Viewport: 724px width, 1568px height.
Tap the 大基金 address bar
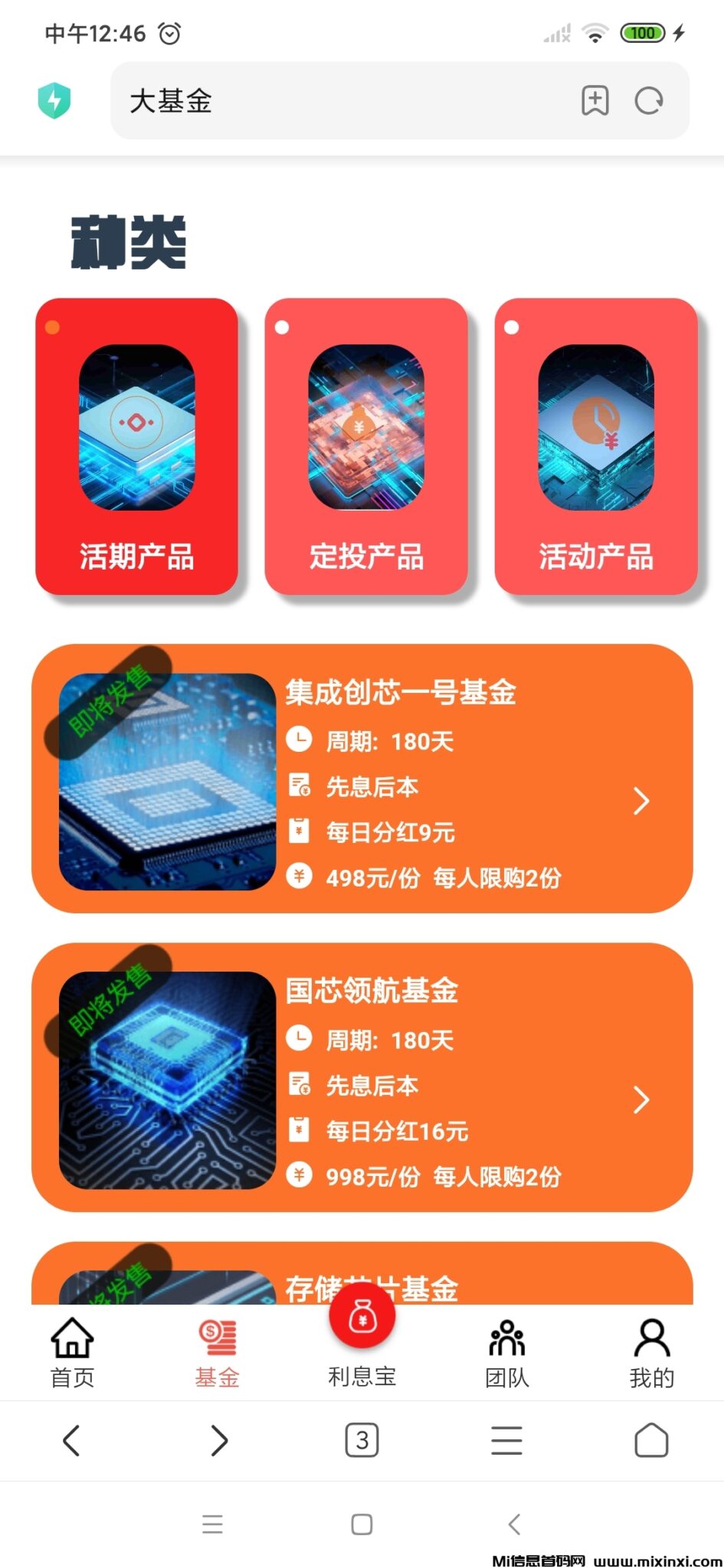click(x=337, y=101)
